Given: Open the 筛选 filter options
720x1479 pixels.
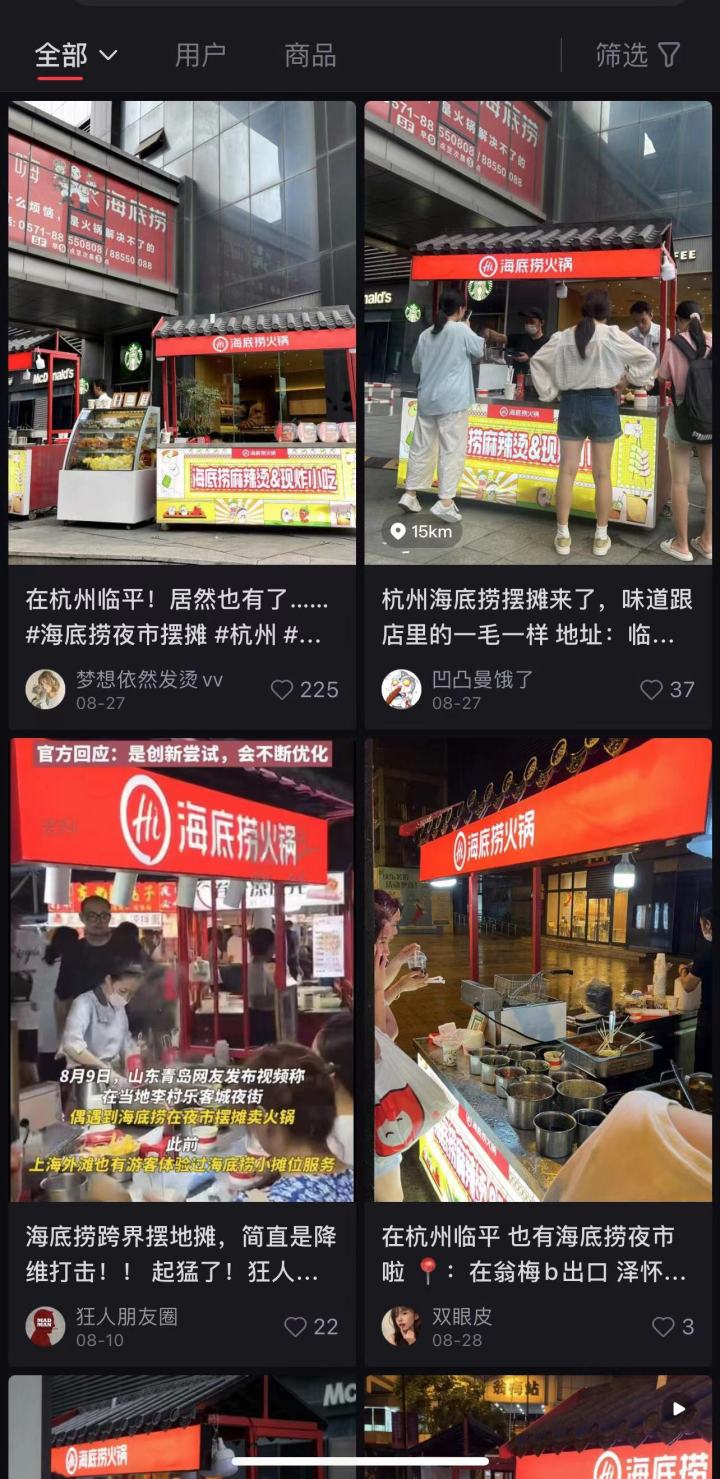Looking at the screenshot, I should [x=638, y=55].
